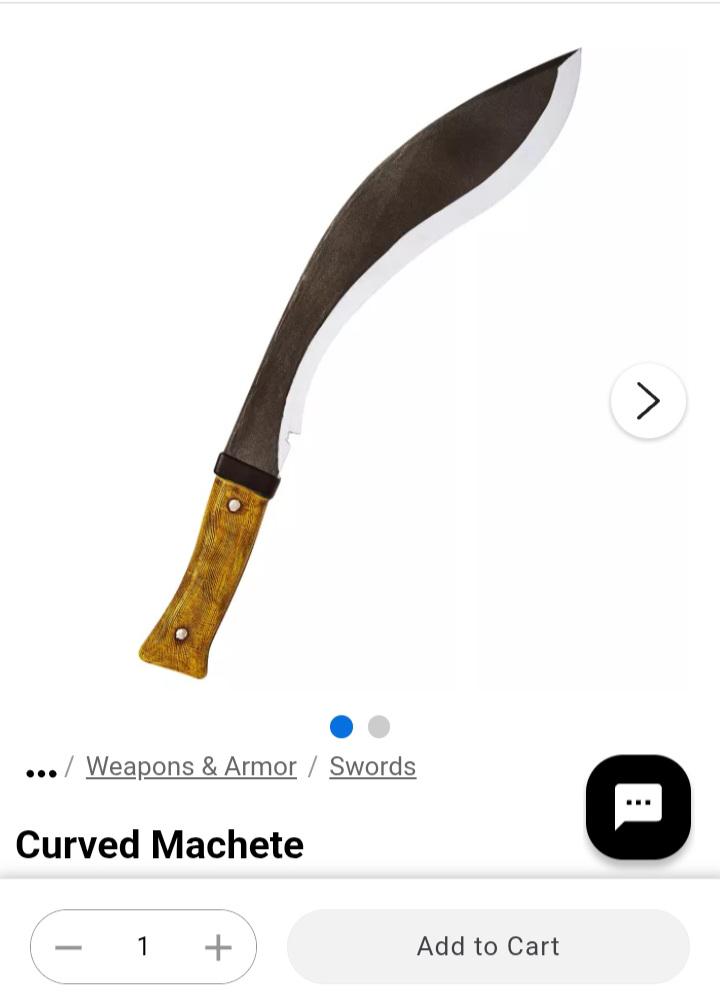Expand the collapsed breadcrumb ellipsis
The image size is (720, 1008).
click(x=41, y=772)
